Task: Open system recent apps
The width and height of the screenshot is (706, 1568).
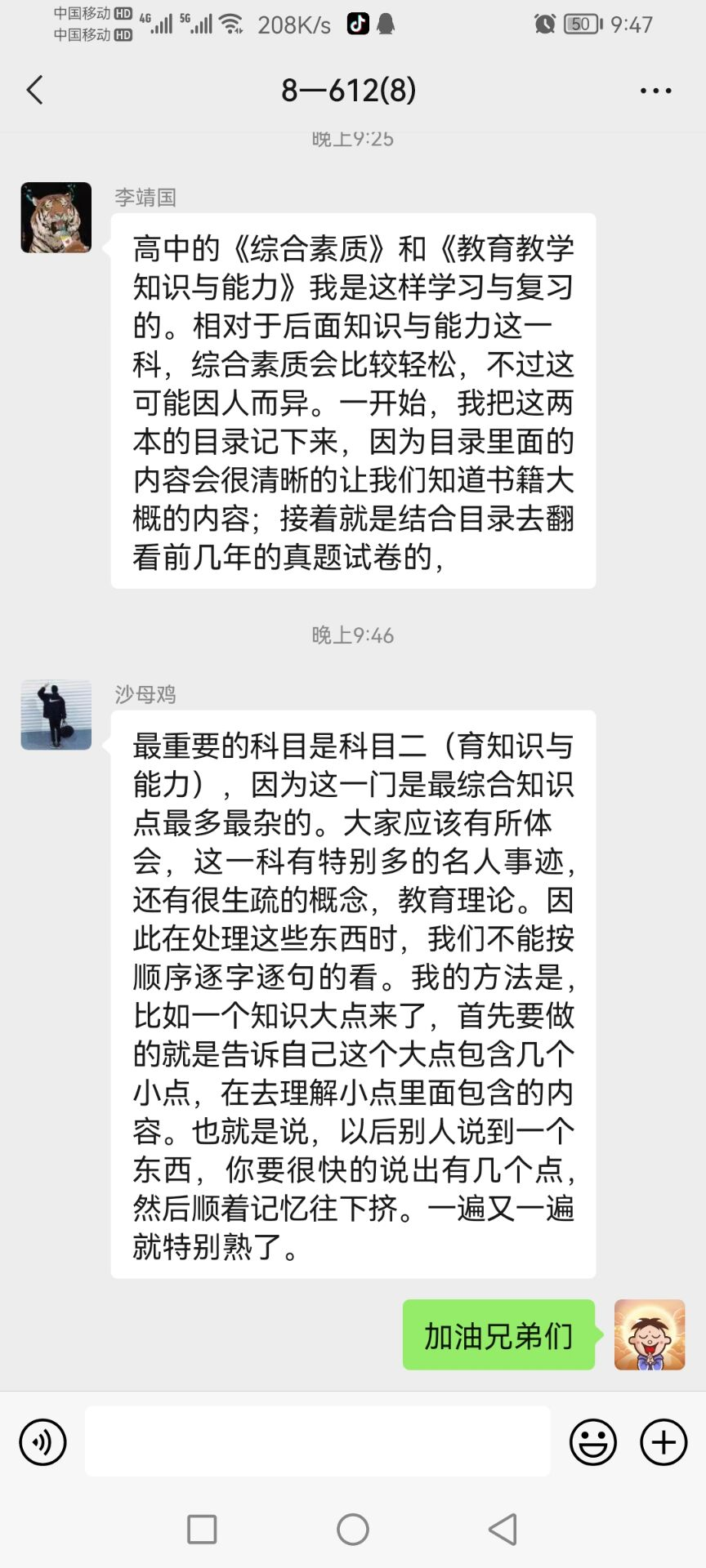Action: coord(202,1529)
